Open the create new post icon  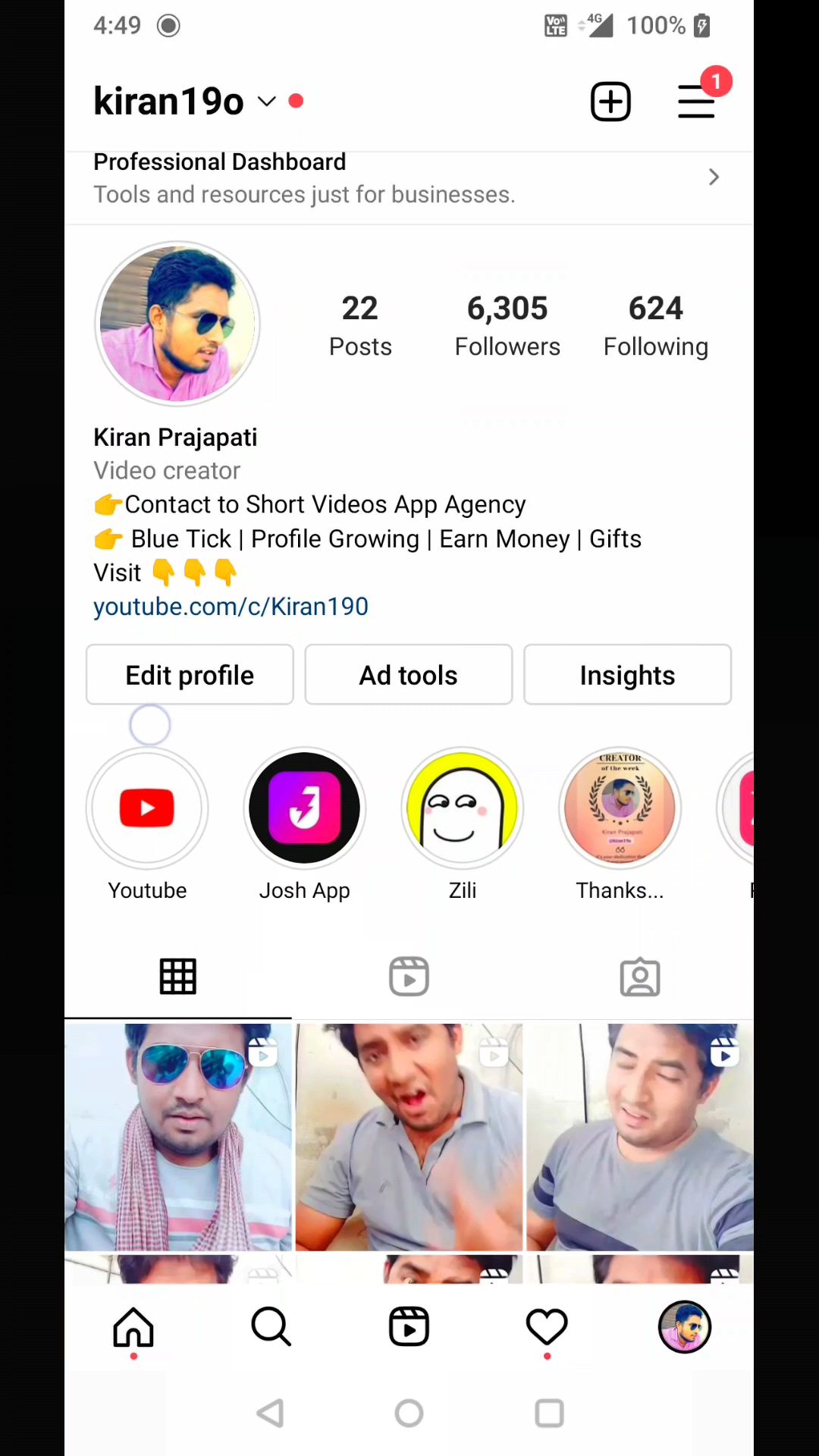[610, 102]
